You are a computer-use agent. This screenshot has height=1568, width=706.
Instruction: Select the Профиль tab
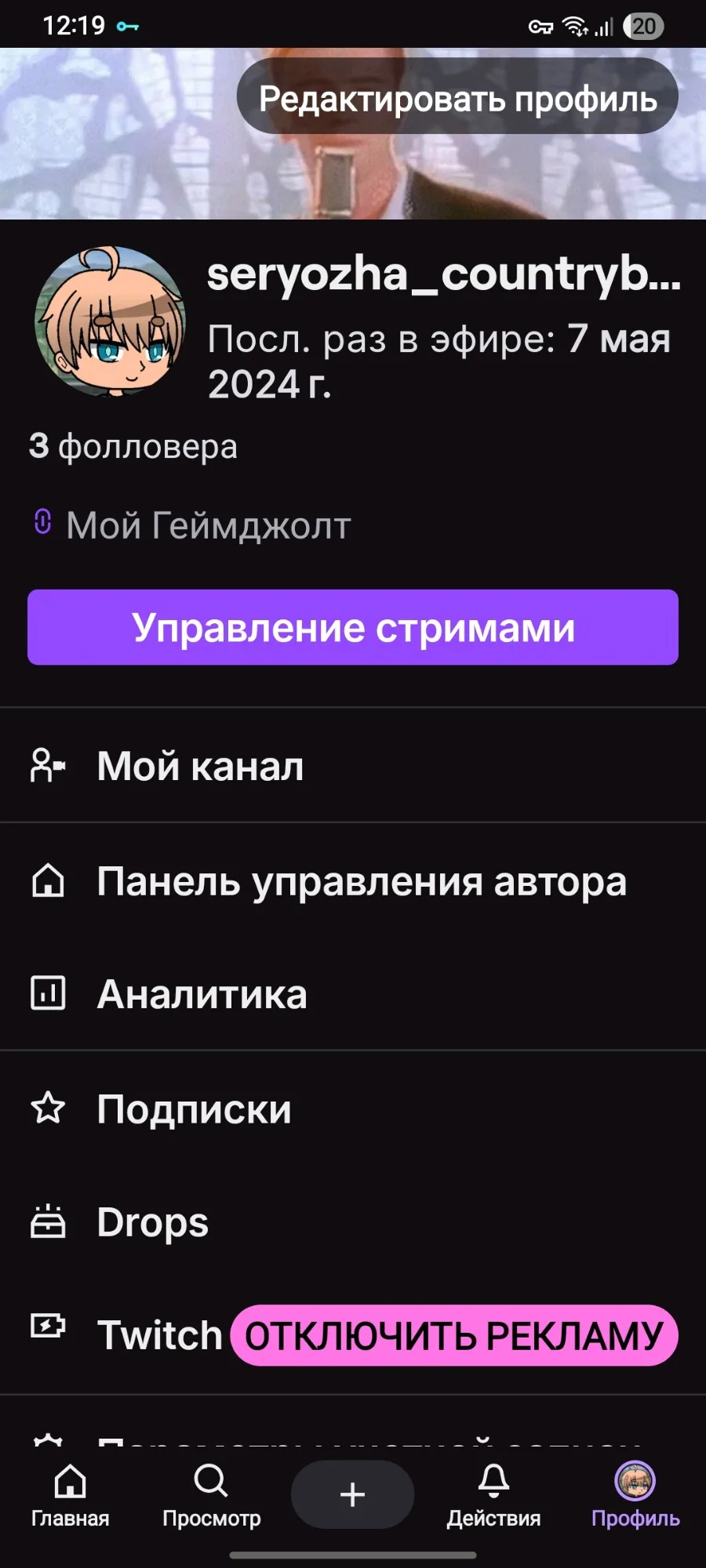[635, 1495]
